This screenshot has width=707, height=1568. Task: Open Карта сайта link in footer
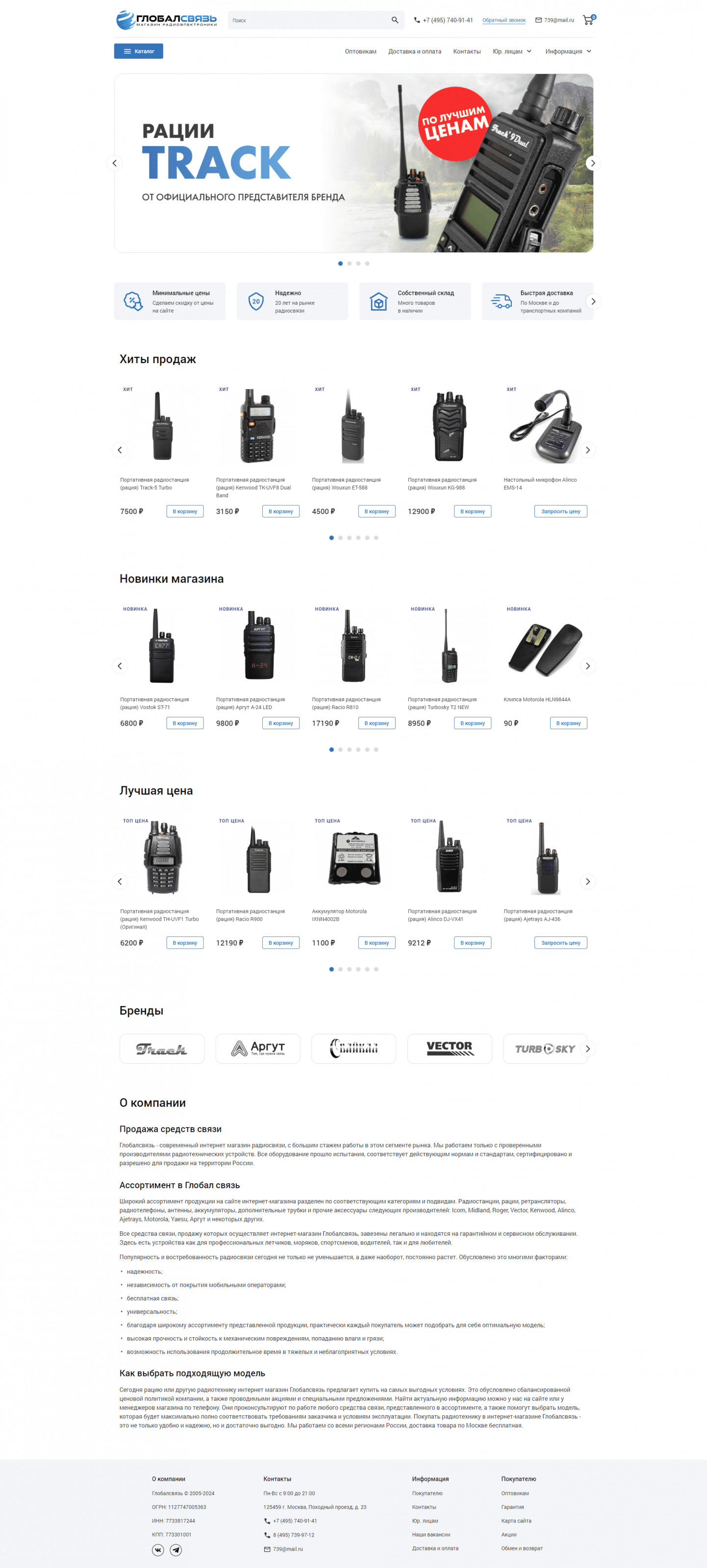pyautogui.click(x=516, y=1520)
